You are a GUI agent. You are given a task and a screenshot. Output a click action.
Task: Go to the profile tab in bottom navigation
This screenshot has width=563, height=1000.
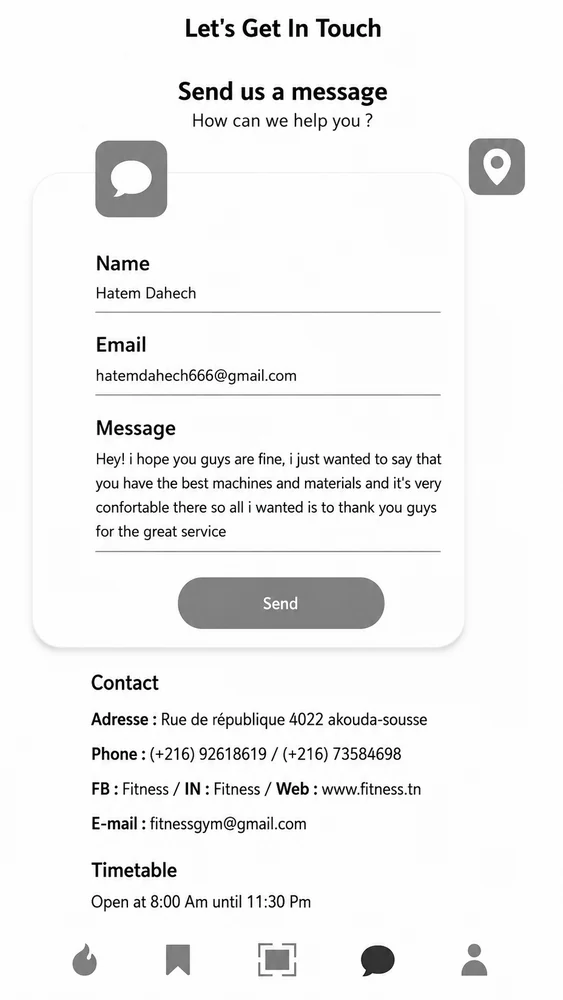[x=474, y=960]
